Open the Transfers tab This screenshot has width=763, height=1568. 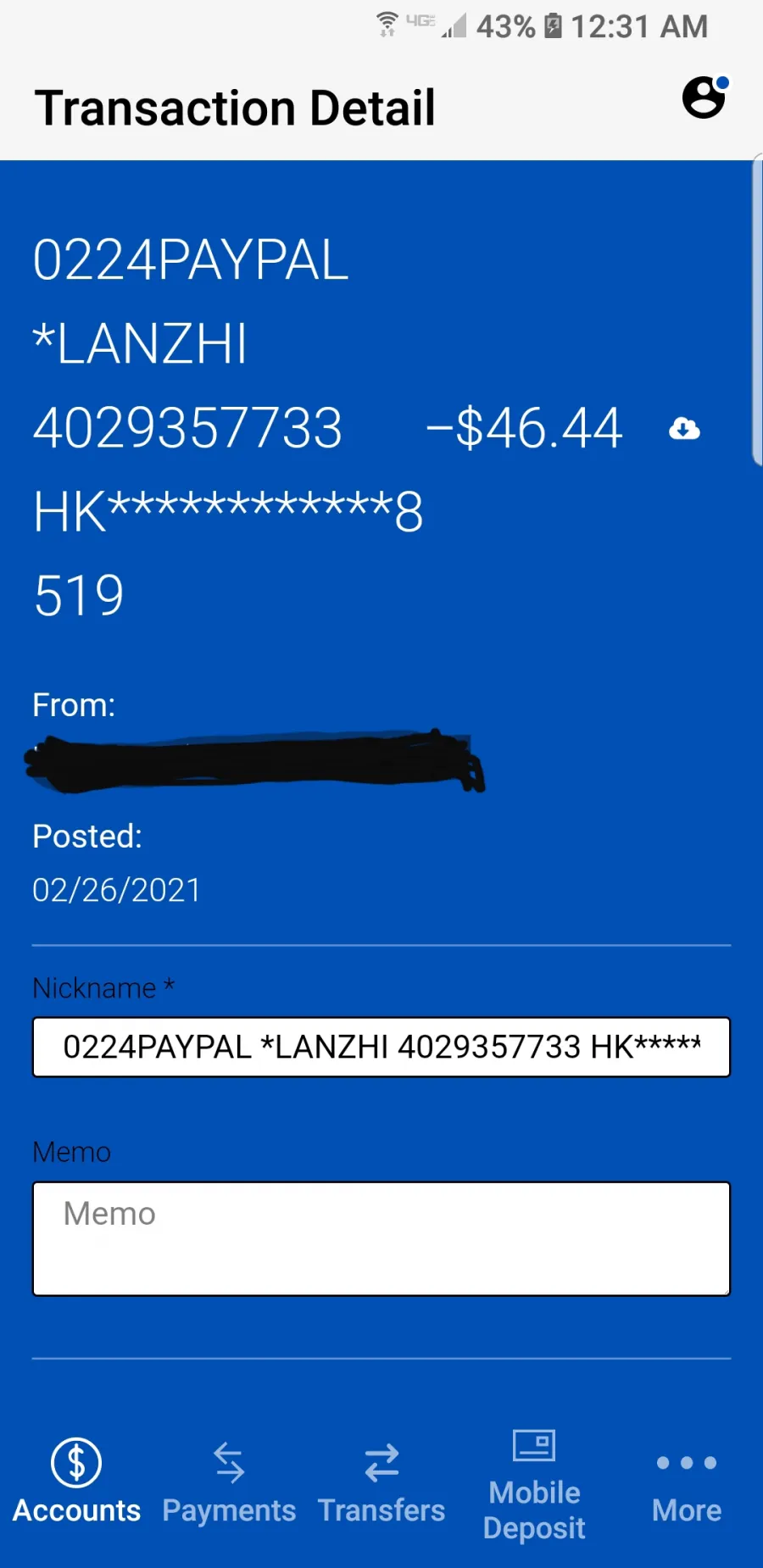(381, 1482)
